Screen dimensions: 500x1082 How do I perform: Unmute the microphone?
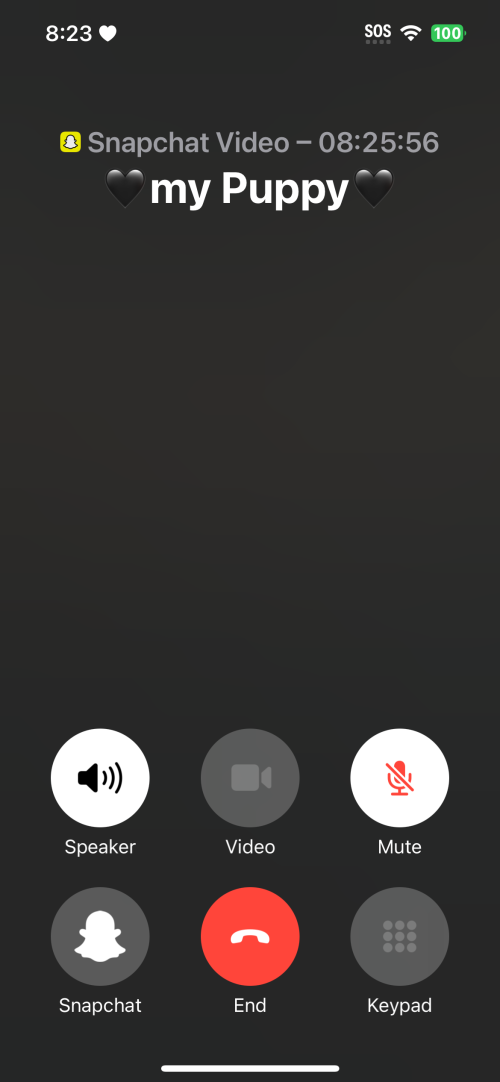point(399,778)
